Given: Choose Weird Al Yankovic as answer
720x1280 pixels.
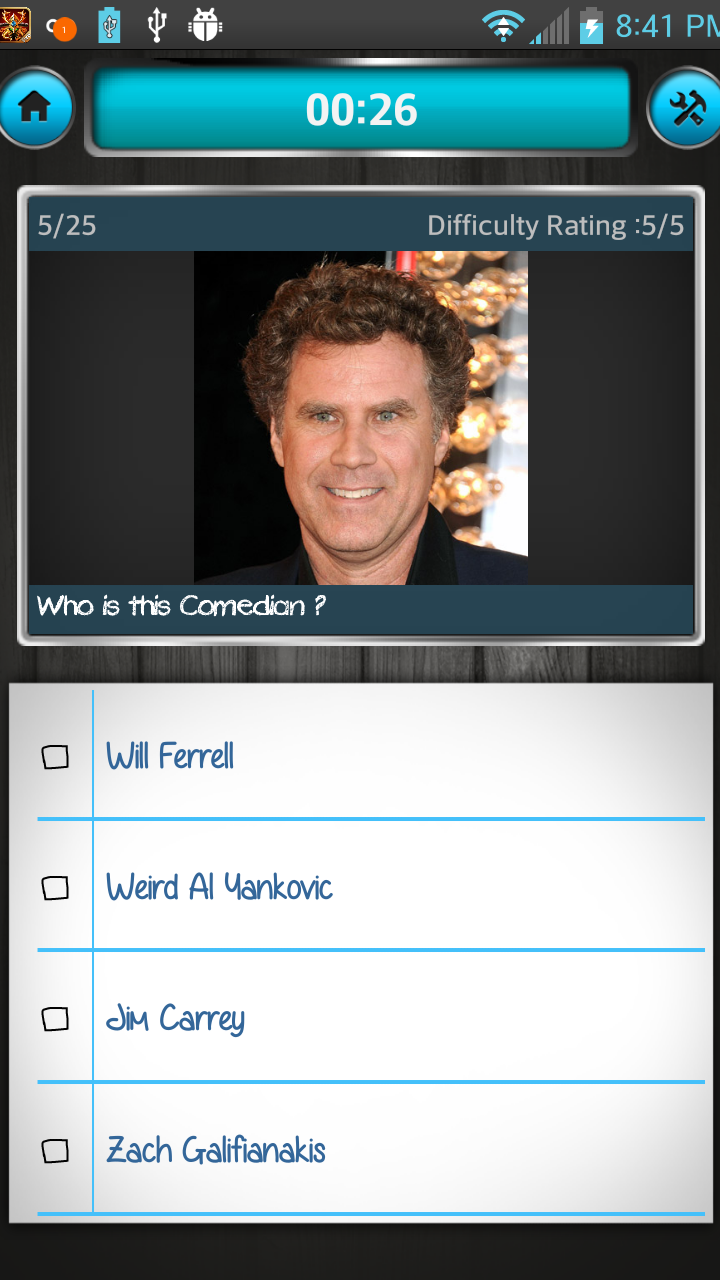Looking at the screenshot, I should coord(218,888).
